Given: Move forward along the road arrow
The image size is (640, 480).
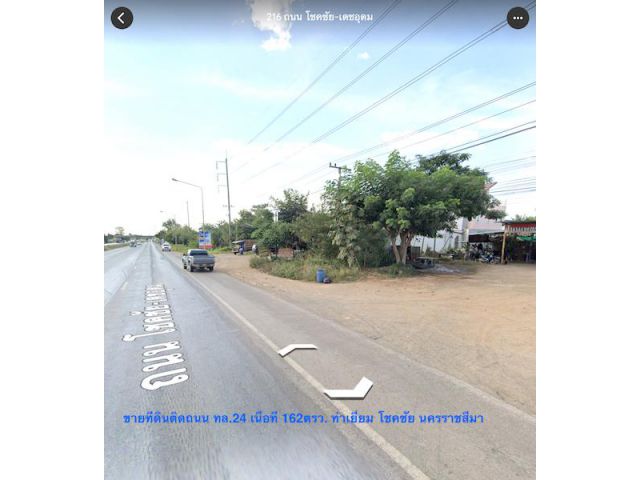Looking at the screenshot, I should pos(297,349).
